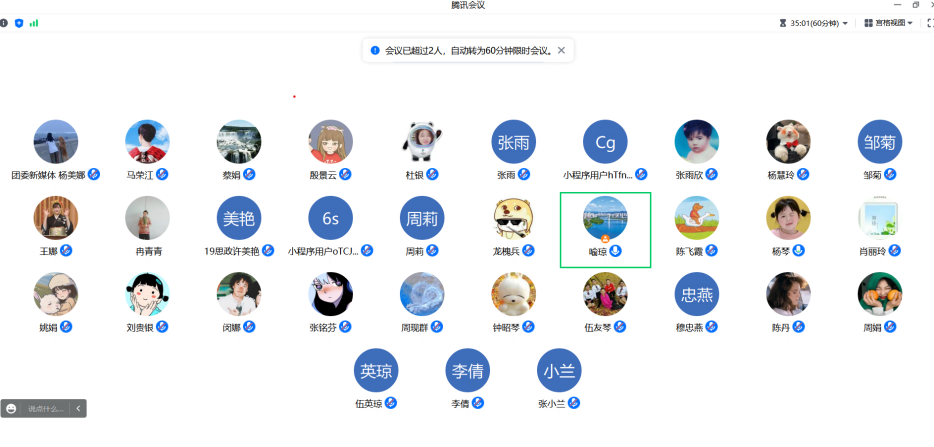Screen dimensions: 934x447
Task: Tap the 说点什么 chat input box
Action: coord(46,408)
